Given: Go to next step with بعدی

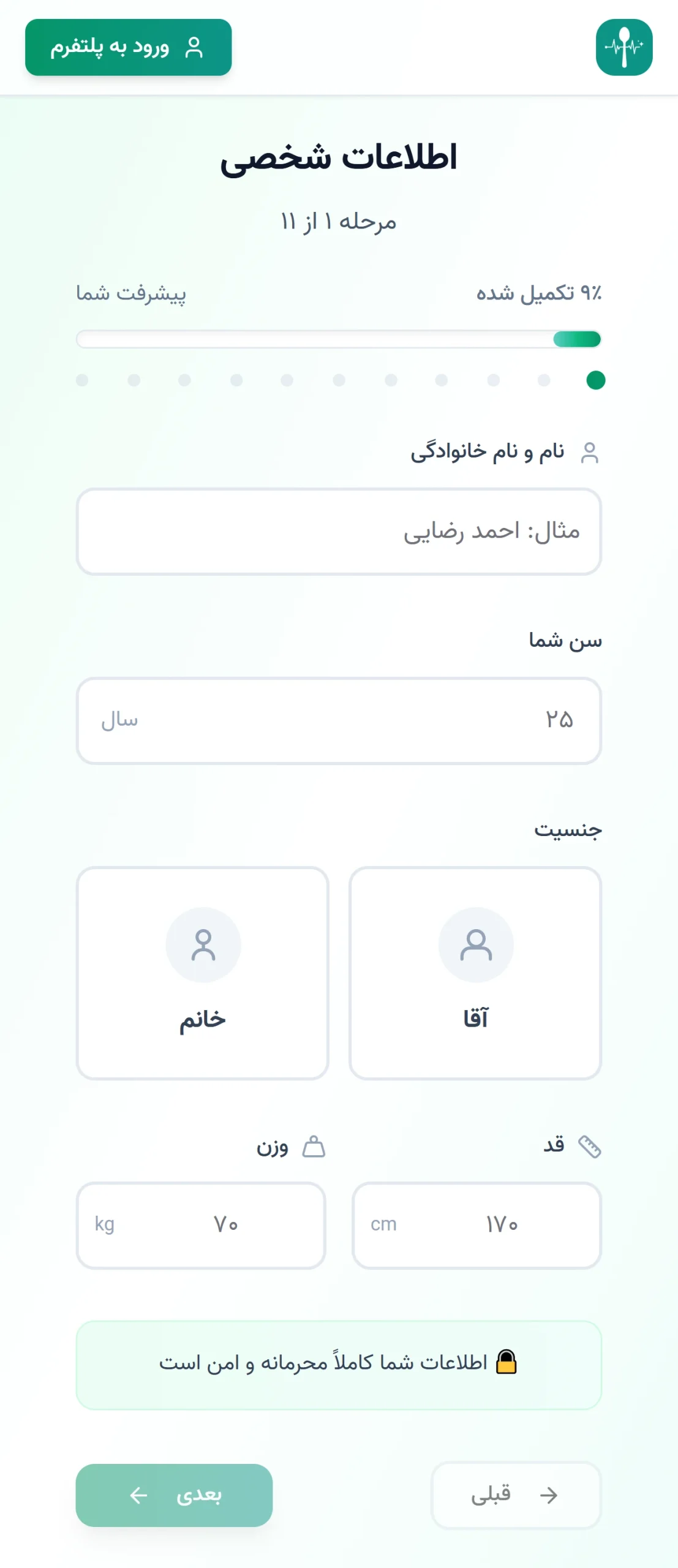Looking at the screenshot, I should pos(174,1495).
